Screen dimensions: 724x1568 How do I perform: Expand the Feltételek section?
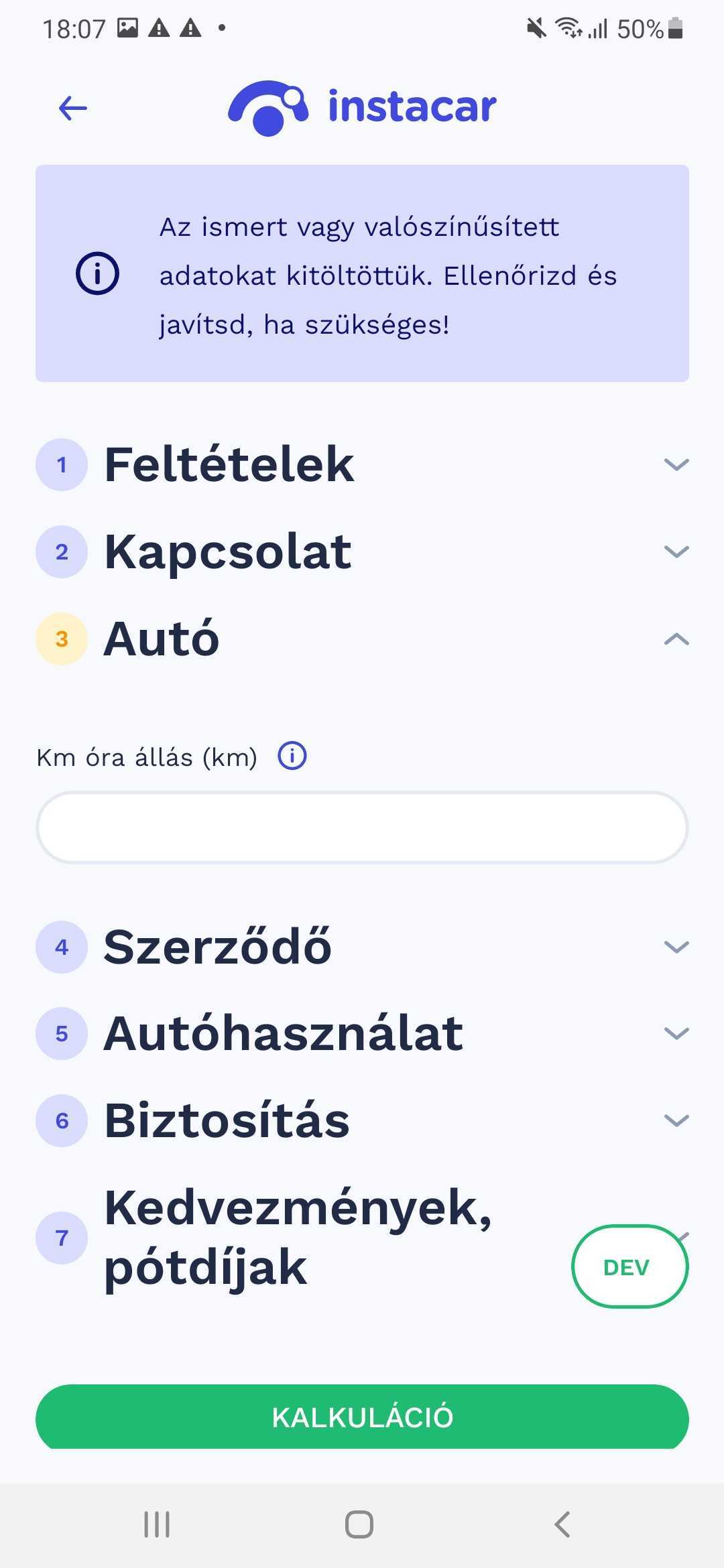click(x=676, y=463)
